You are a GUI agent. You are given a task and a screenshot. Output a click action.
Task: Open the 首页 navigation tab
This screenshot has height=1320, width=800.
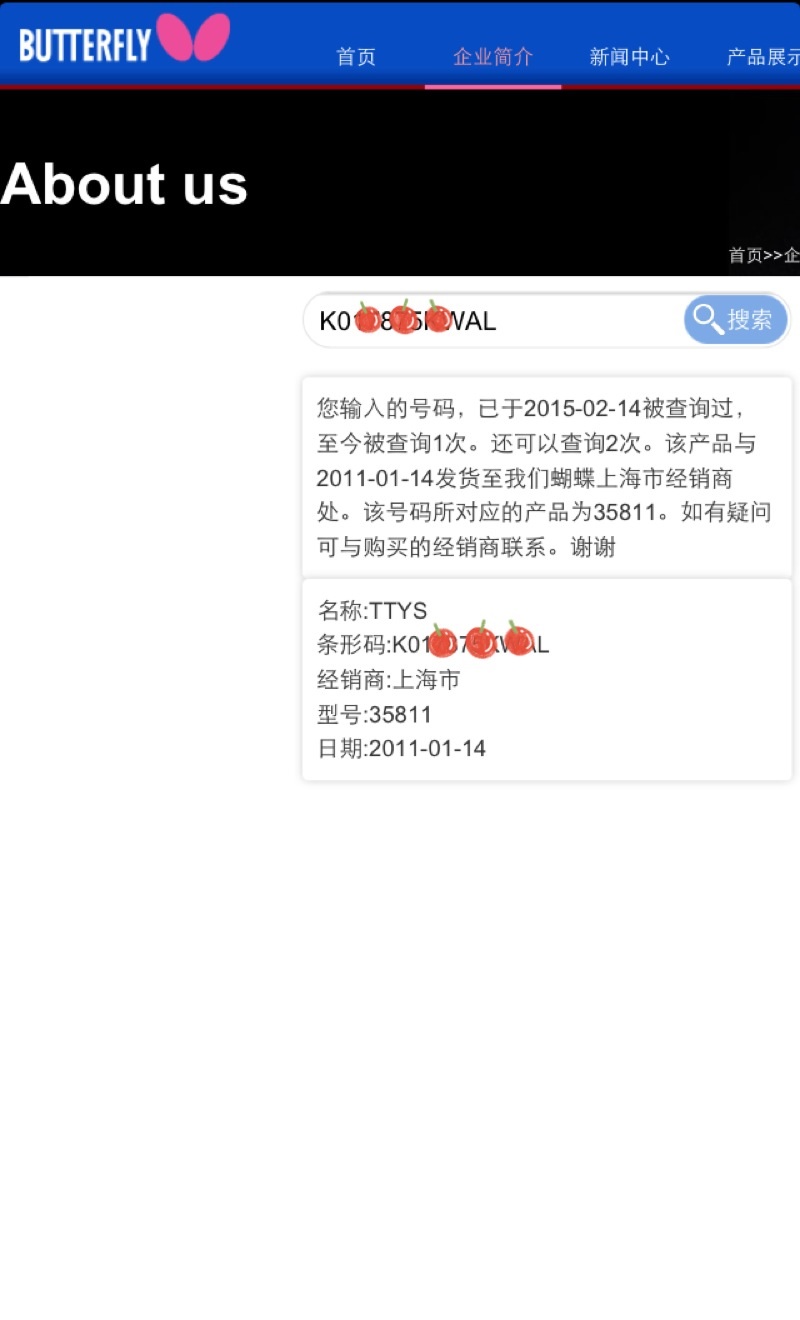[x=356, y=57]
